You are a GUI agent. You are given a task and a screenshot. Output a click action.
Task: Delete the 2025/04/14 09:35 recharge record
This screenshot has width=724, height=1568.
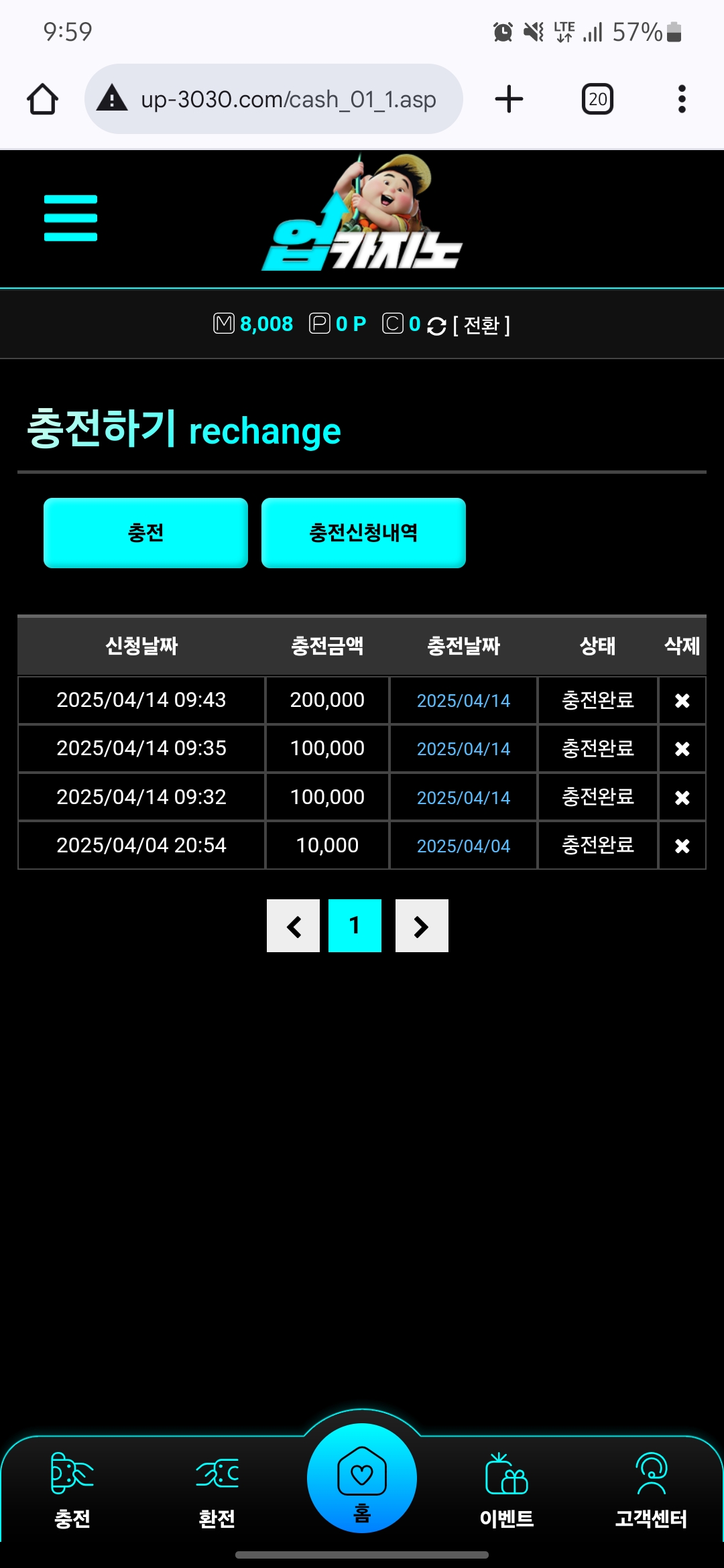tap(682, 748)
